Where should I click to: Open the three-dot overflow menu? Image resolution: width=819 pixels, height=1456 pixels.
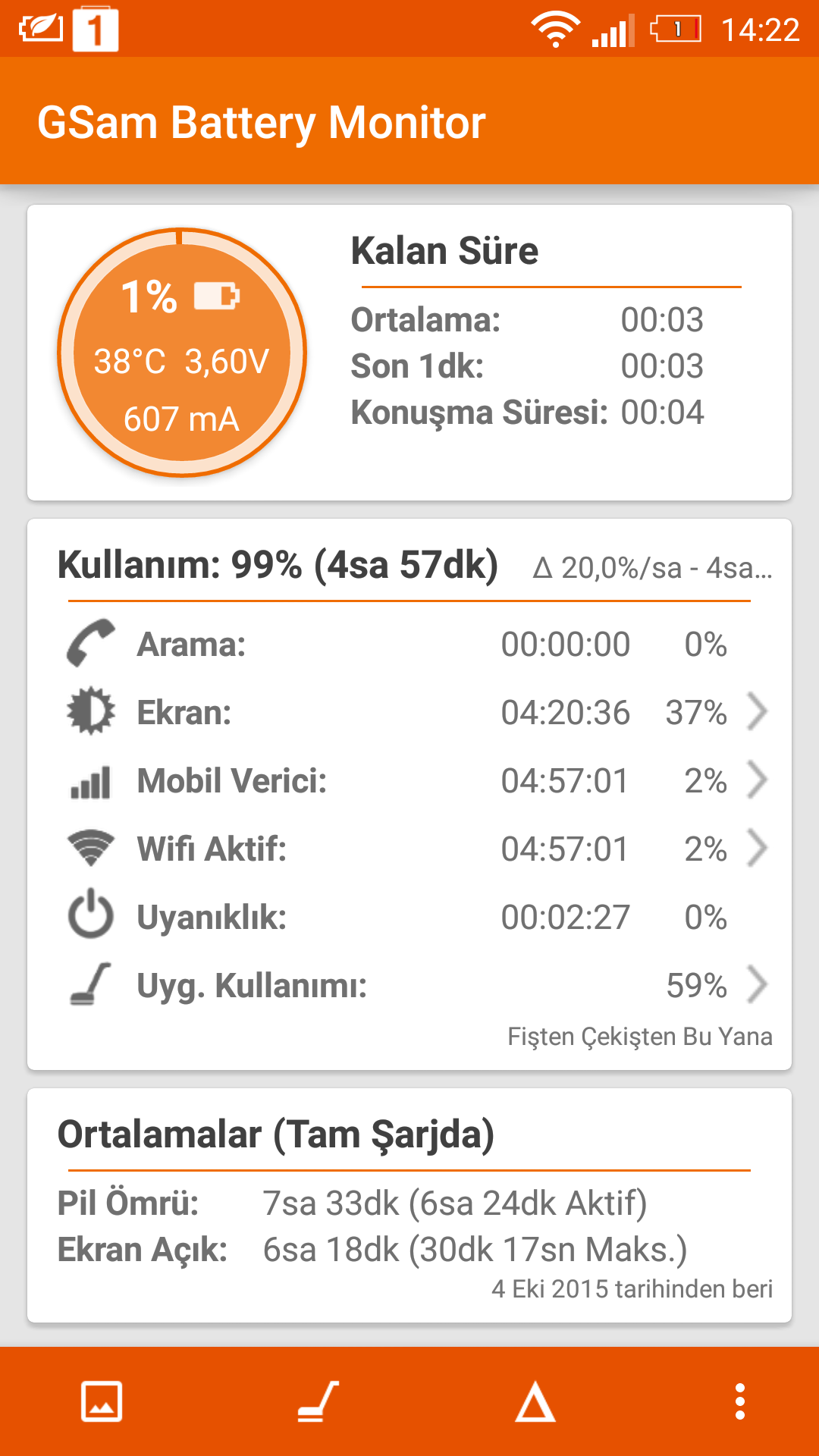tap(740, 1401)
